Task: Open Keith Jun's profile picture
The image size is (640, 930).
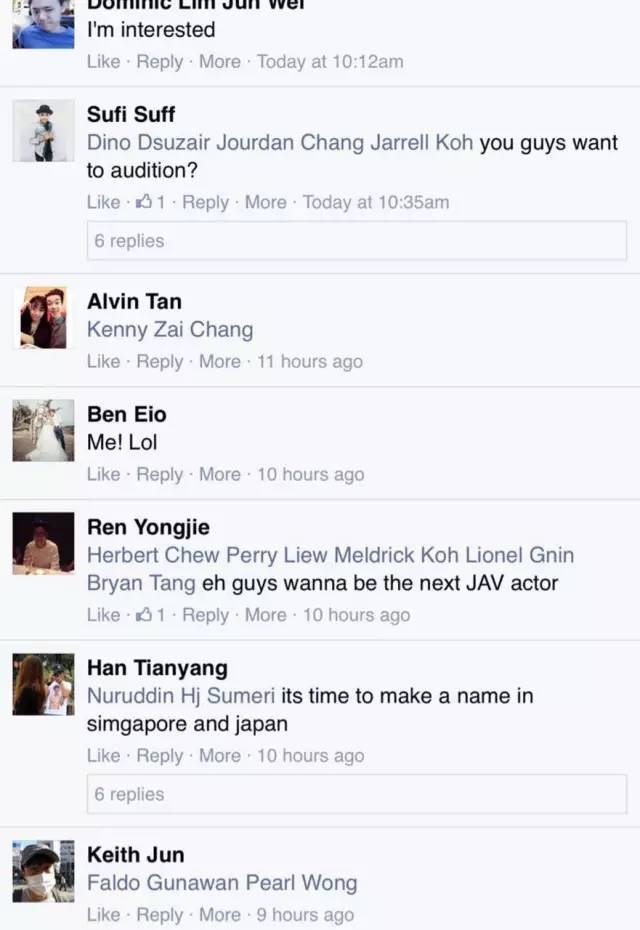Action: [x=43, y=871]
